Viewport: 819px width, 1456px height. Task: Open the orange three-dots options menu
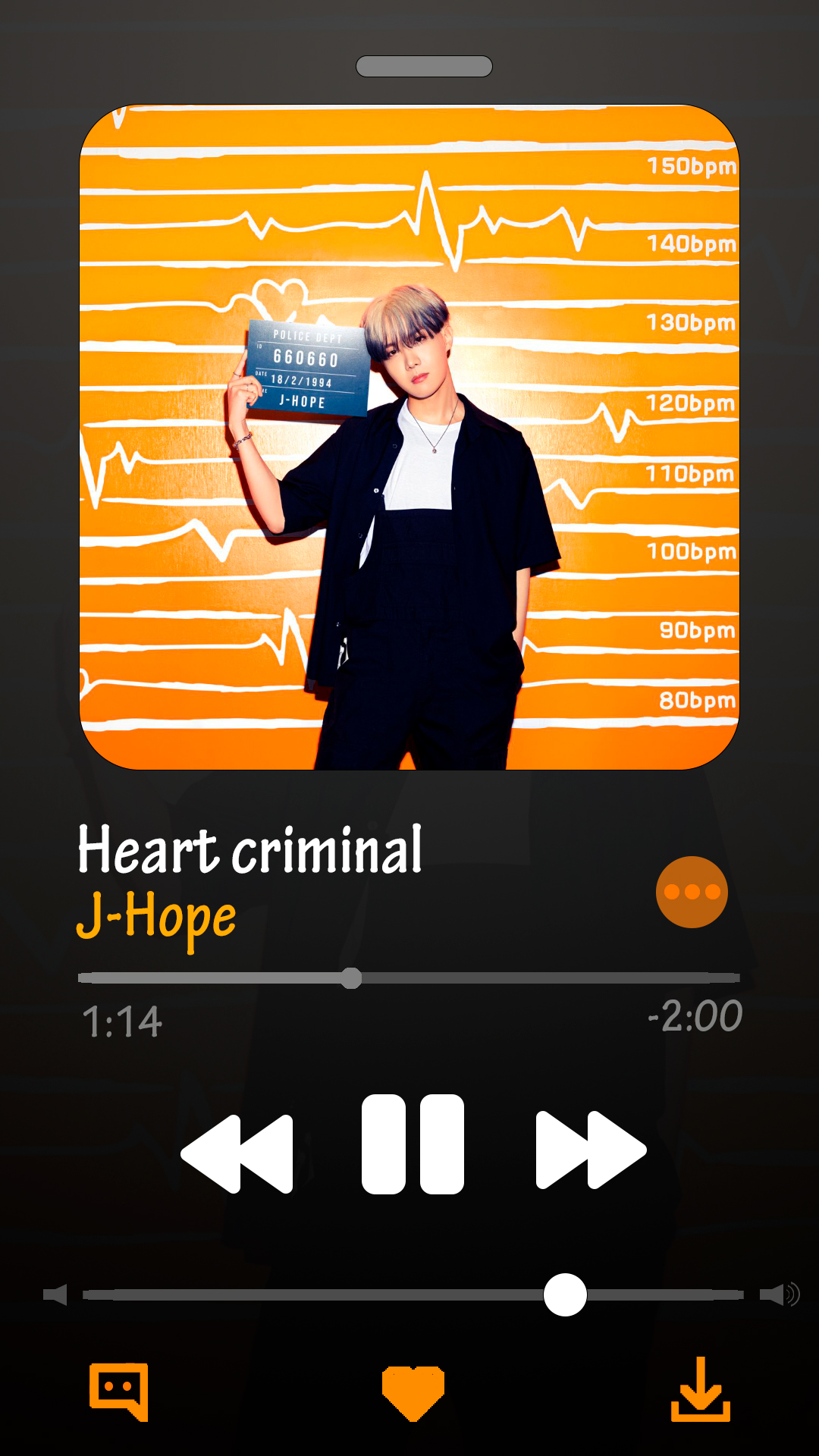coord(692,892)
